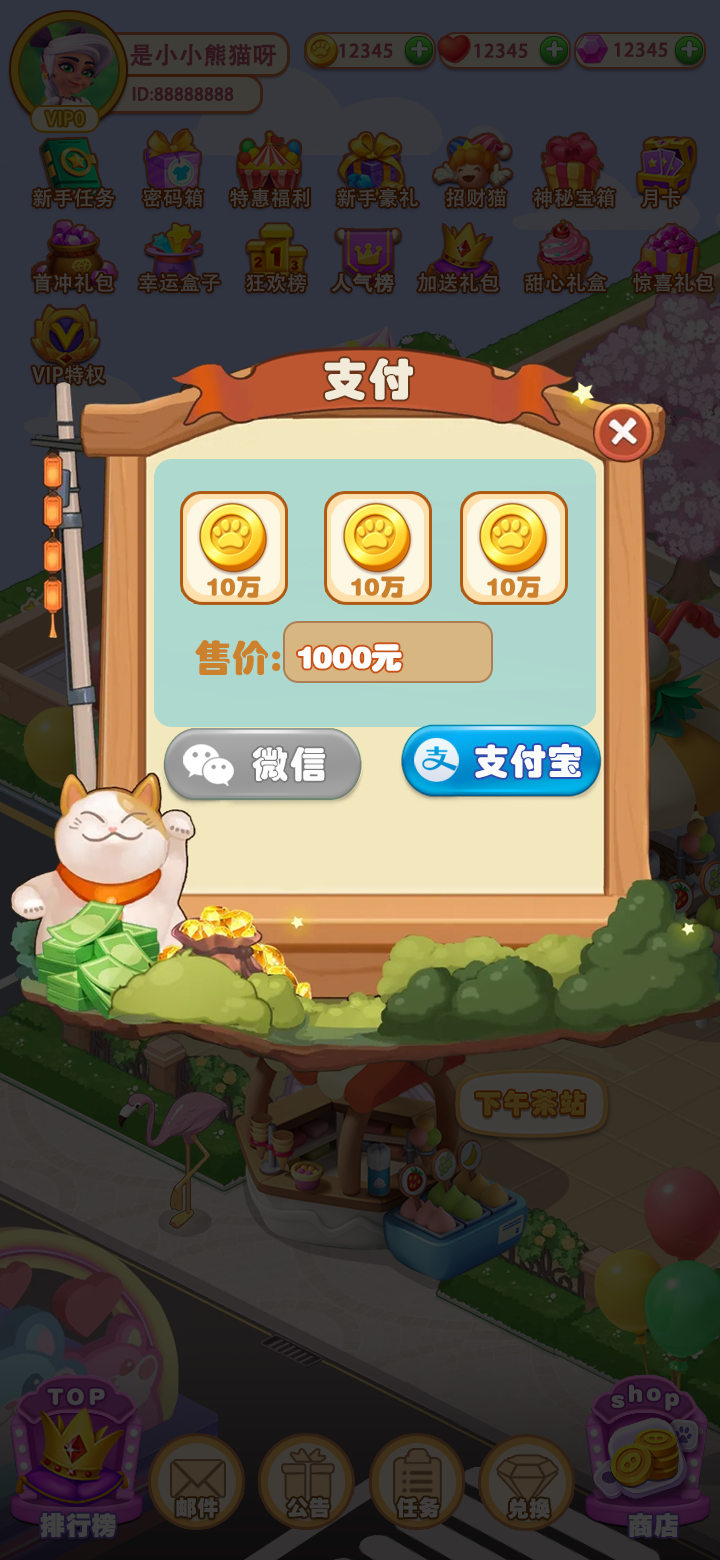The image size is (720, 1560).
Task: Close the 支付 payment dialog
Action: coord(623,432)
